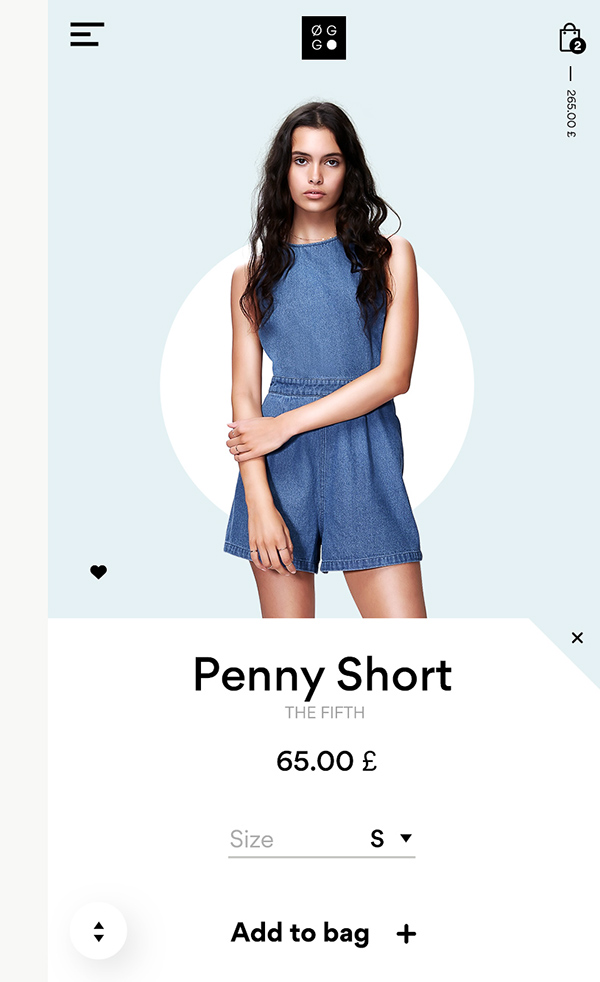Open the hamburger menu

(87, 35)
